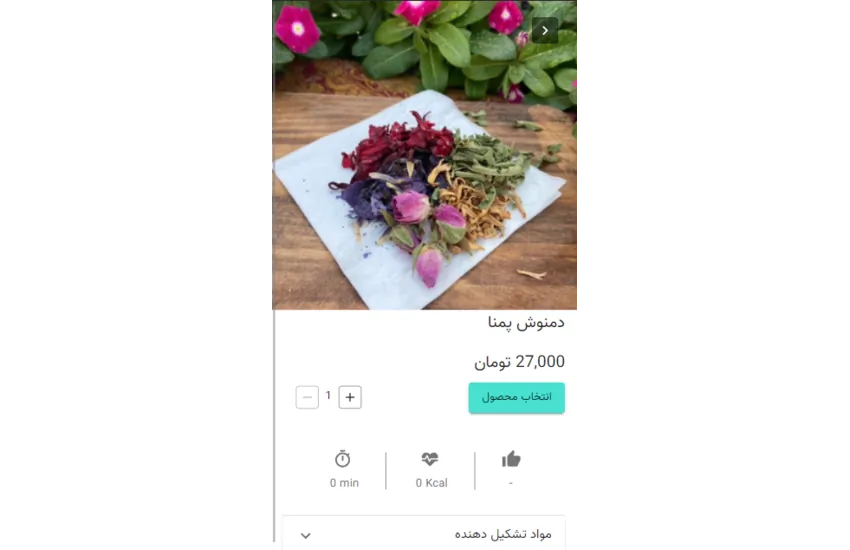Viewport: 850px width, 550px height.
Task: Tap the back arrow on the product image
Action: click(545, 30)
